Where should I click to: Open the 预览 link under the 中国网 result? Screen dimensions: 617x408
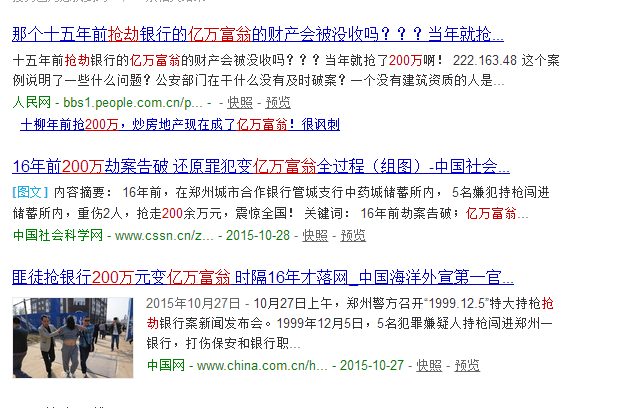tap(467, 366)
